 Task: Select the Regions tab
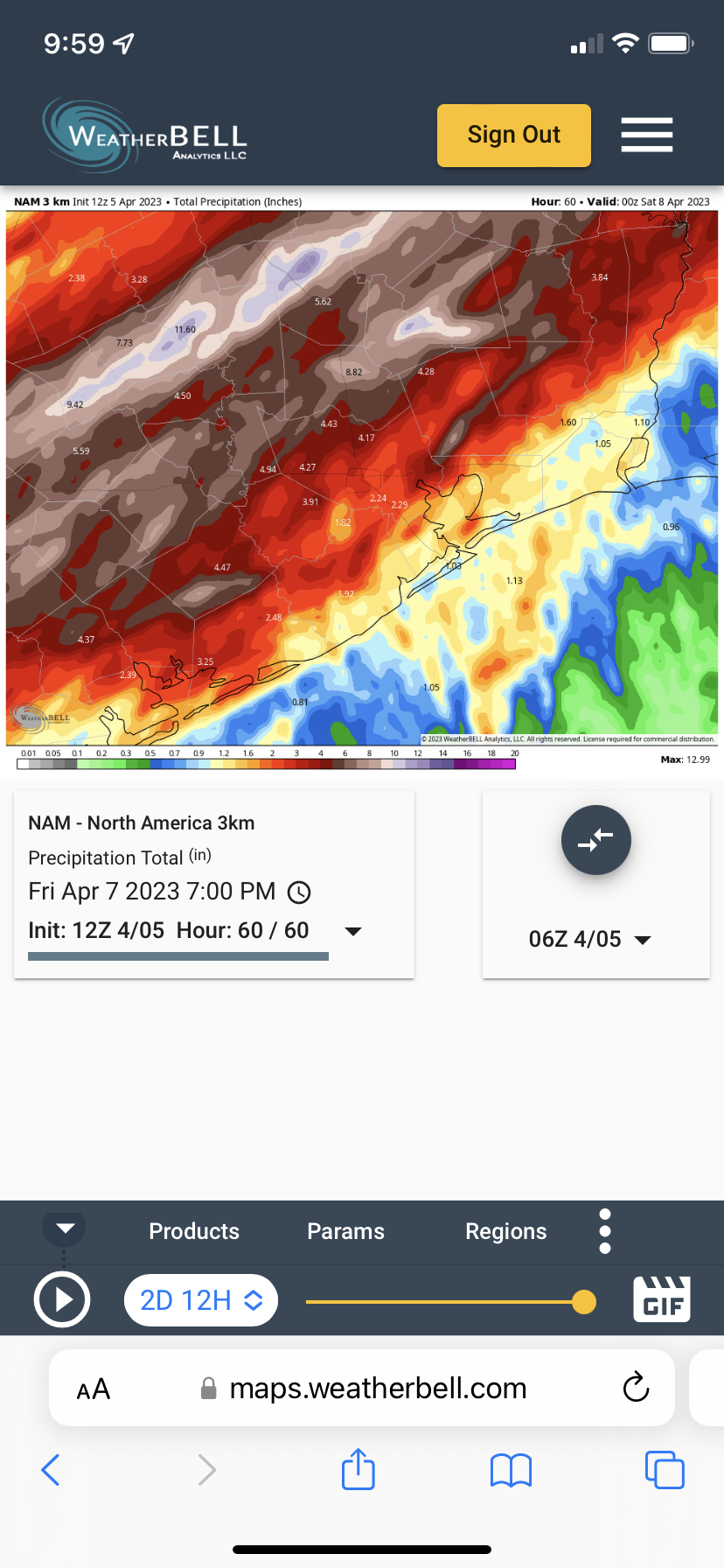tap(505, 1231)
